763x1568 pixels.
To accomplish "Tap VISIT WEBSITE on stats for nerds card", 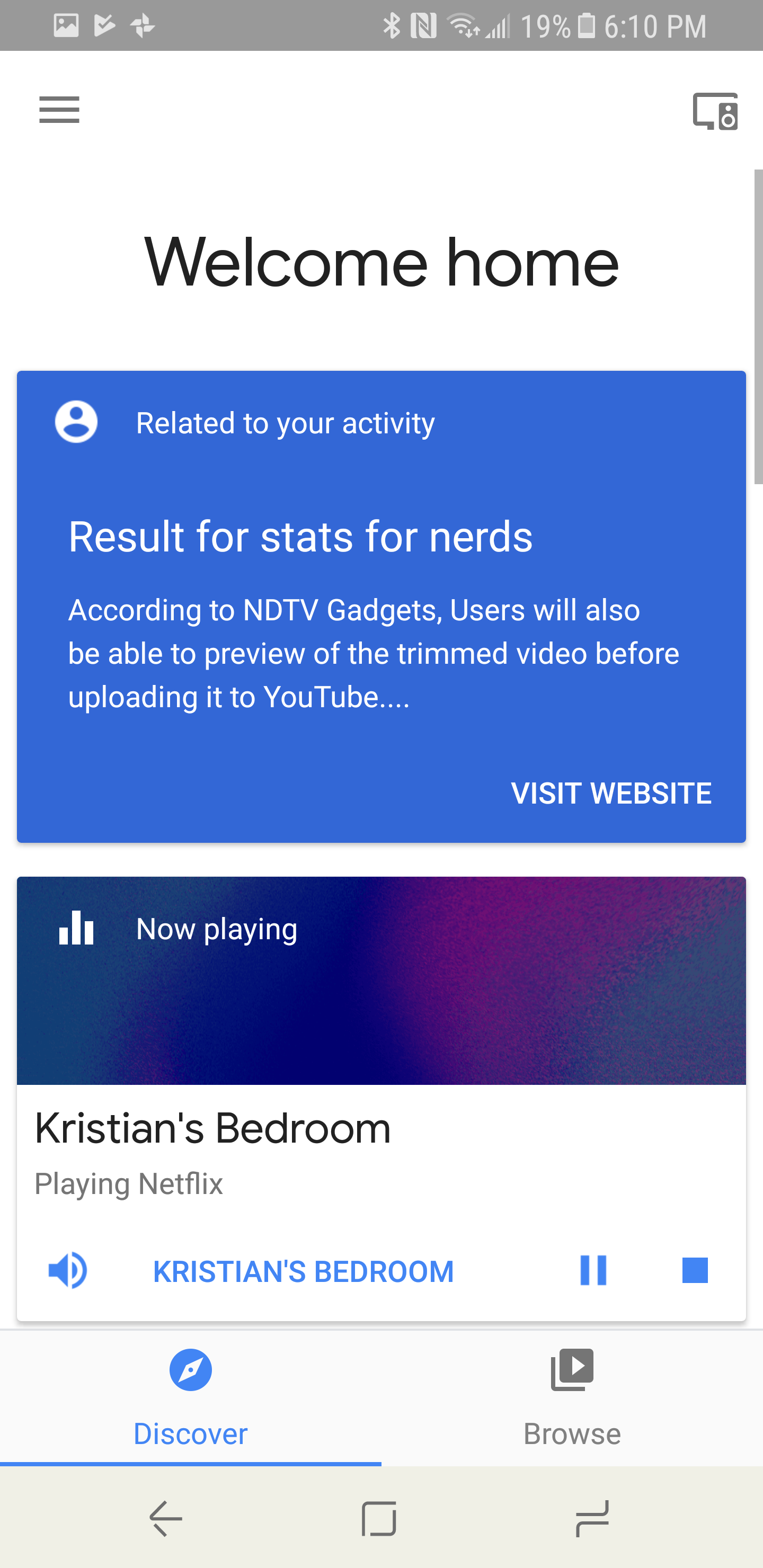I will coord(611,793).
